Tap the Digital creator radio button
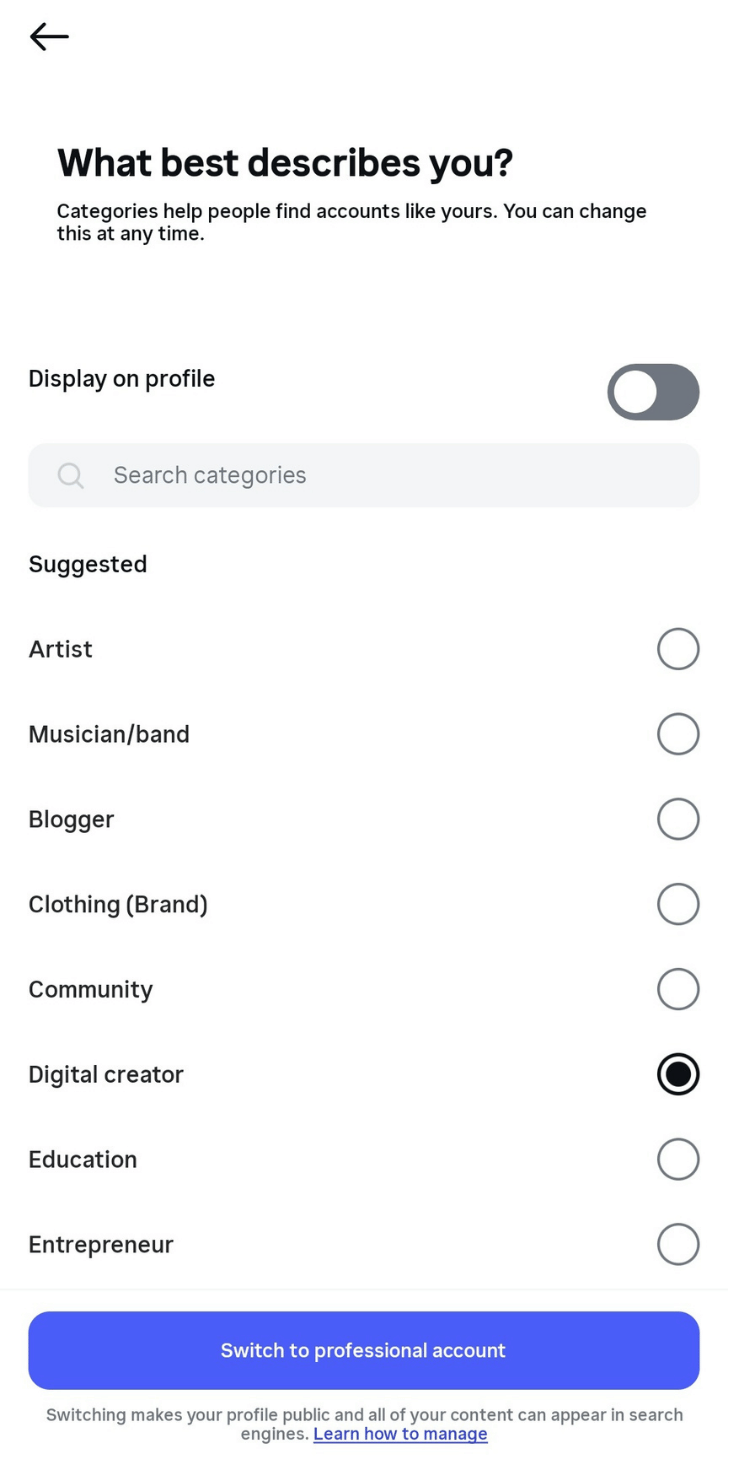 coord(677,1074)
